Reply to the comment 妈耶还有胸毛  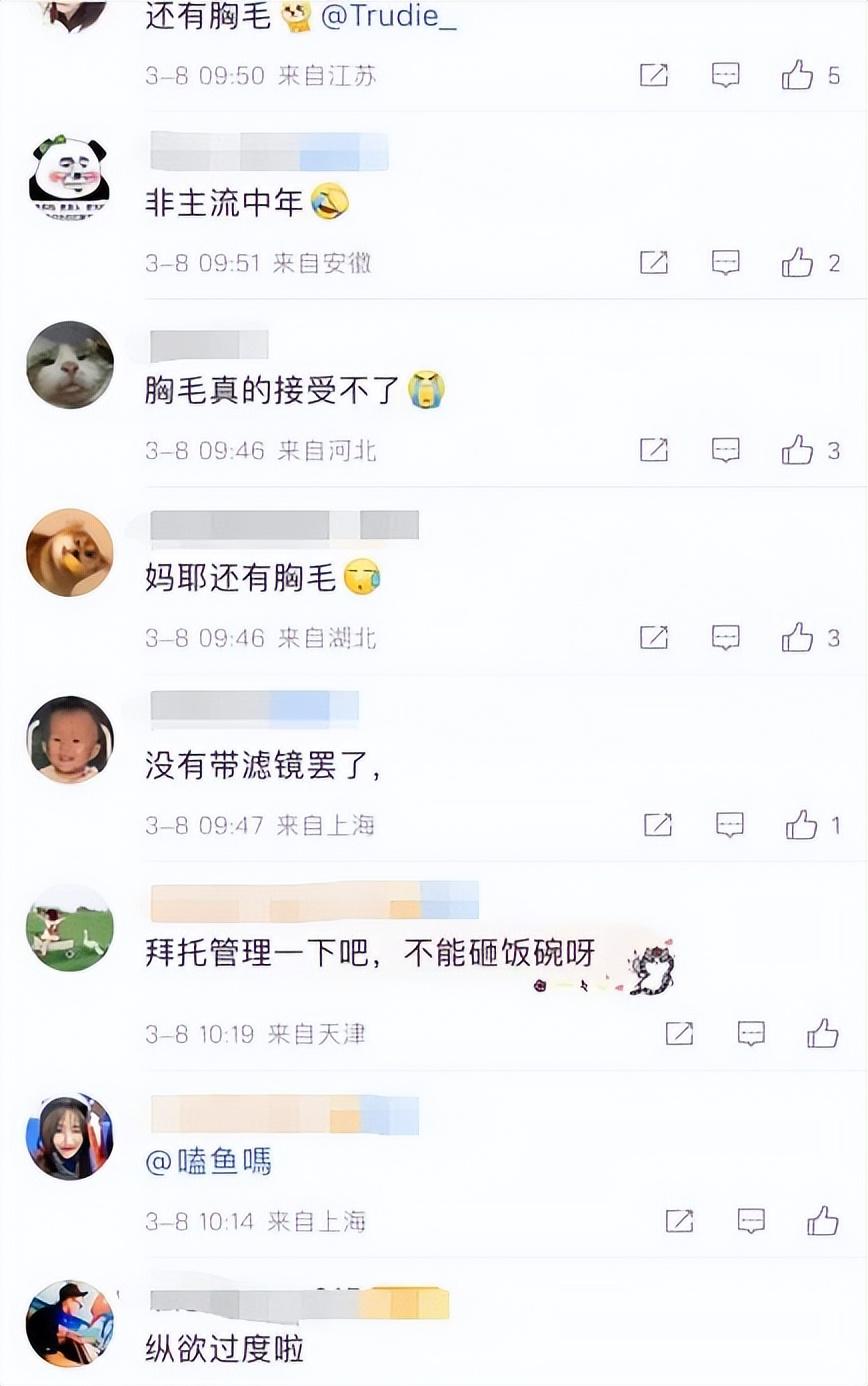(725, 637)
